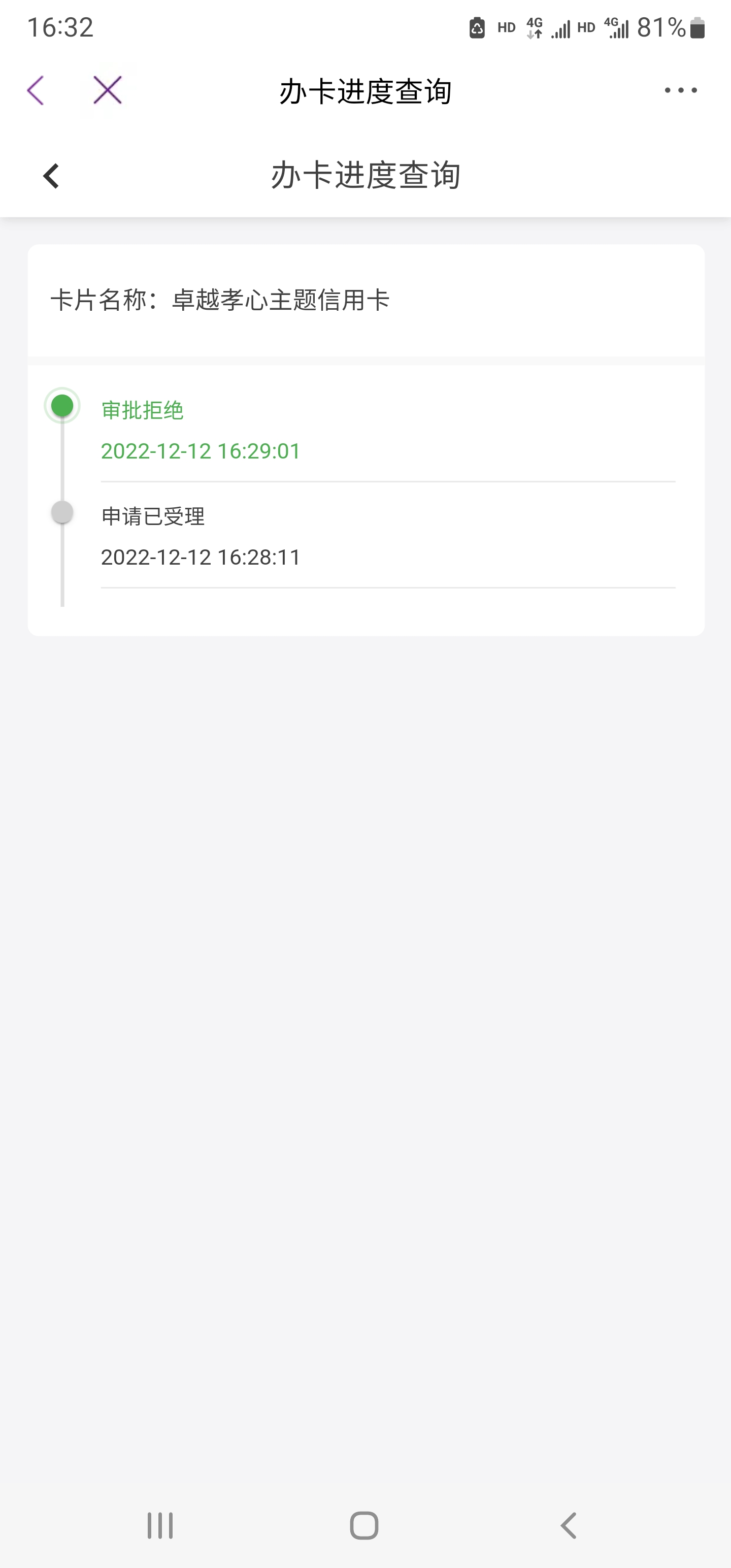
Task: Tap the purple back arrow in top bar
Action: click(x=36, y=91)
